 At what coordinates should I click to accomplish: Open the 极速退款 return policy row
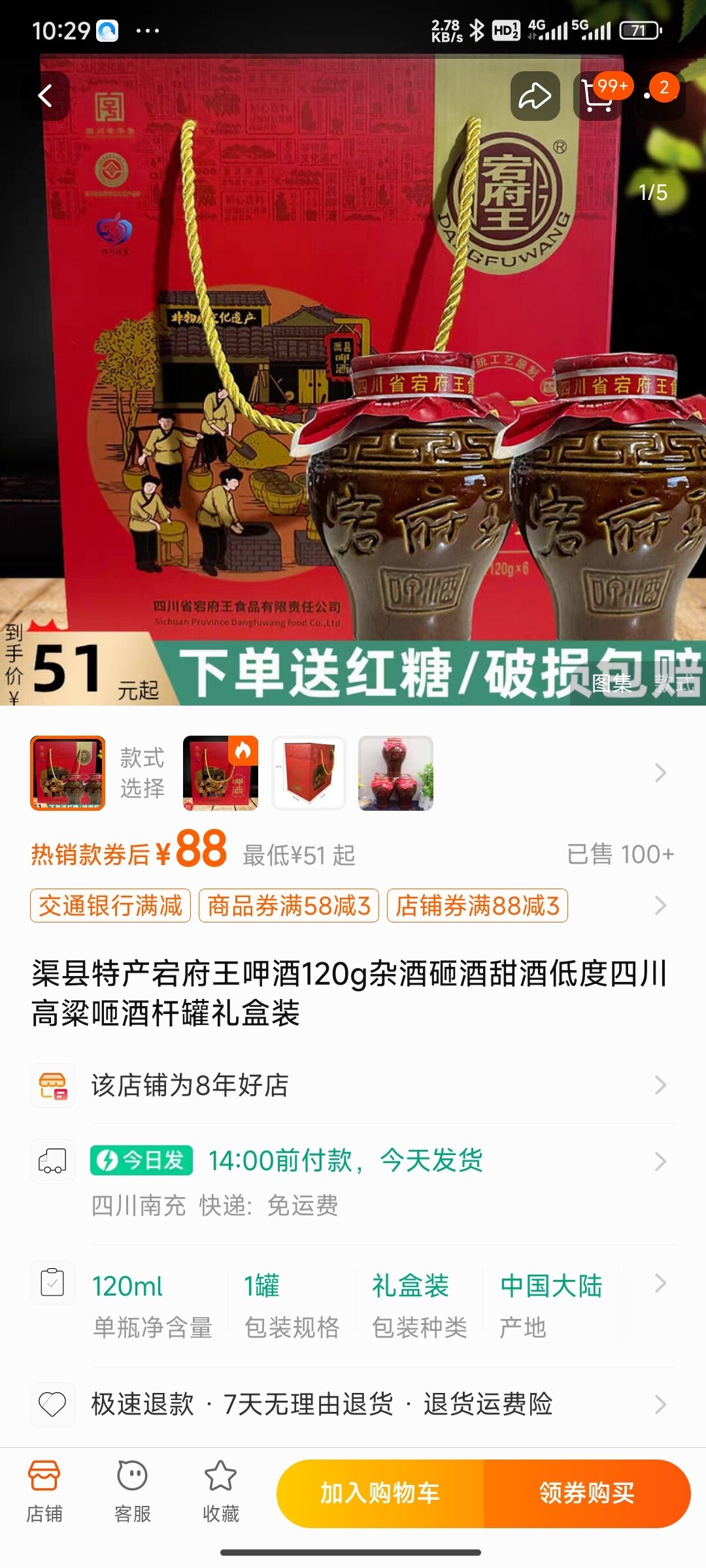(x=353, y=1403)
